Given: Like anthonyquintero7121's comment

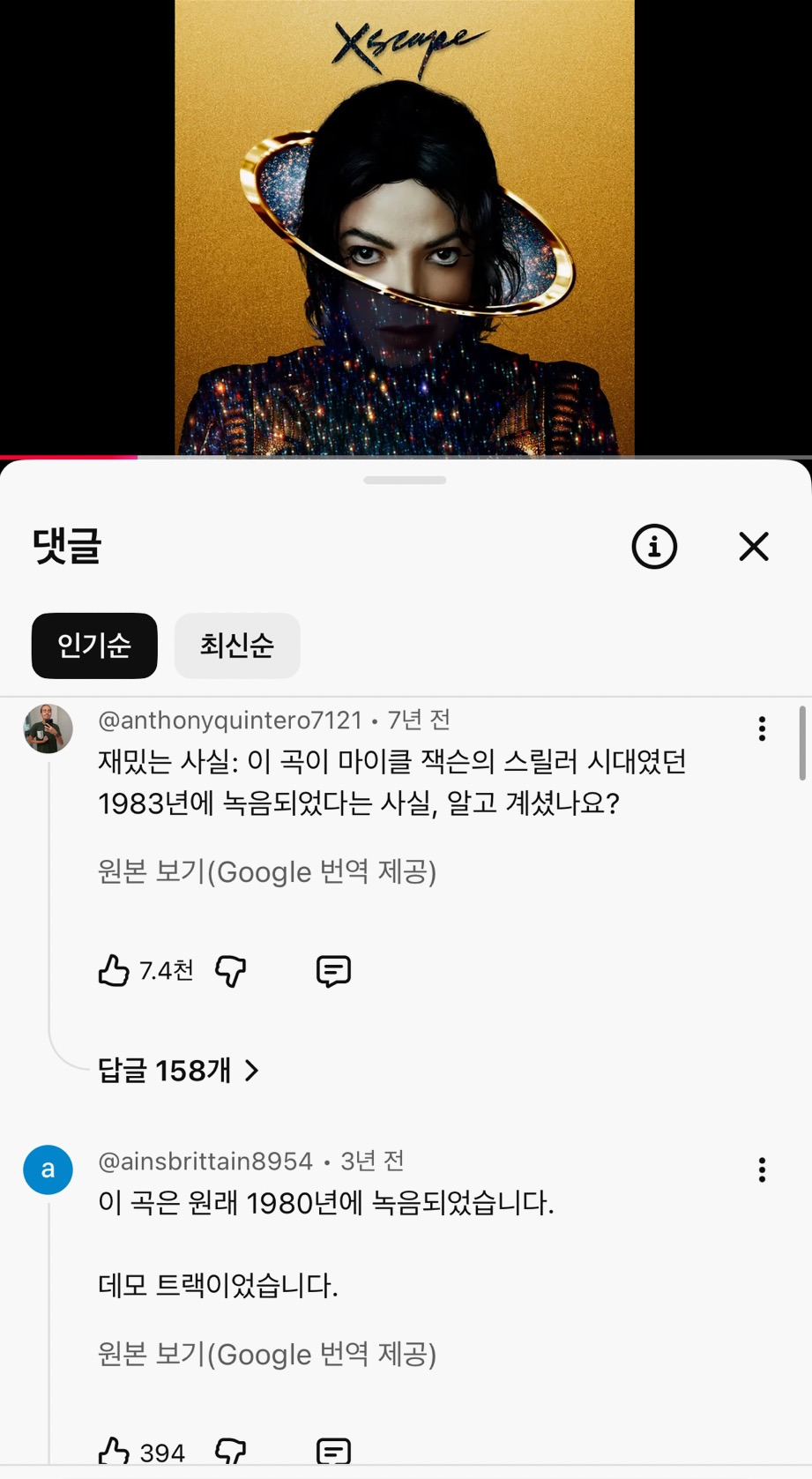Looking at the screenshot, I should coord(114,971).
